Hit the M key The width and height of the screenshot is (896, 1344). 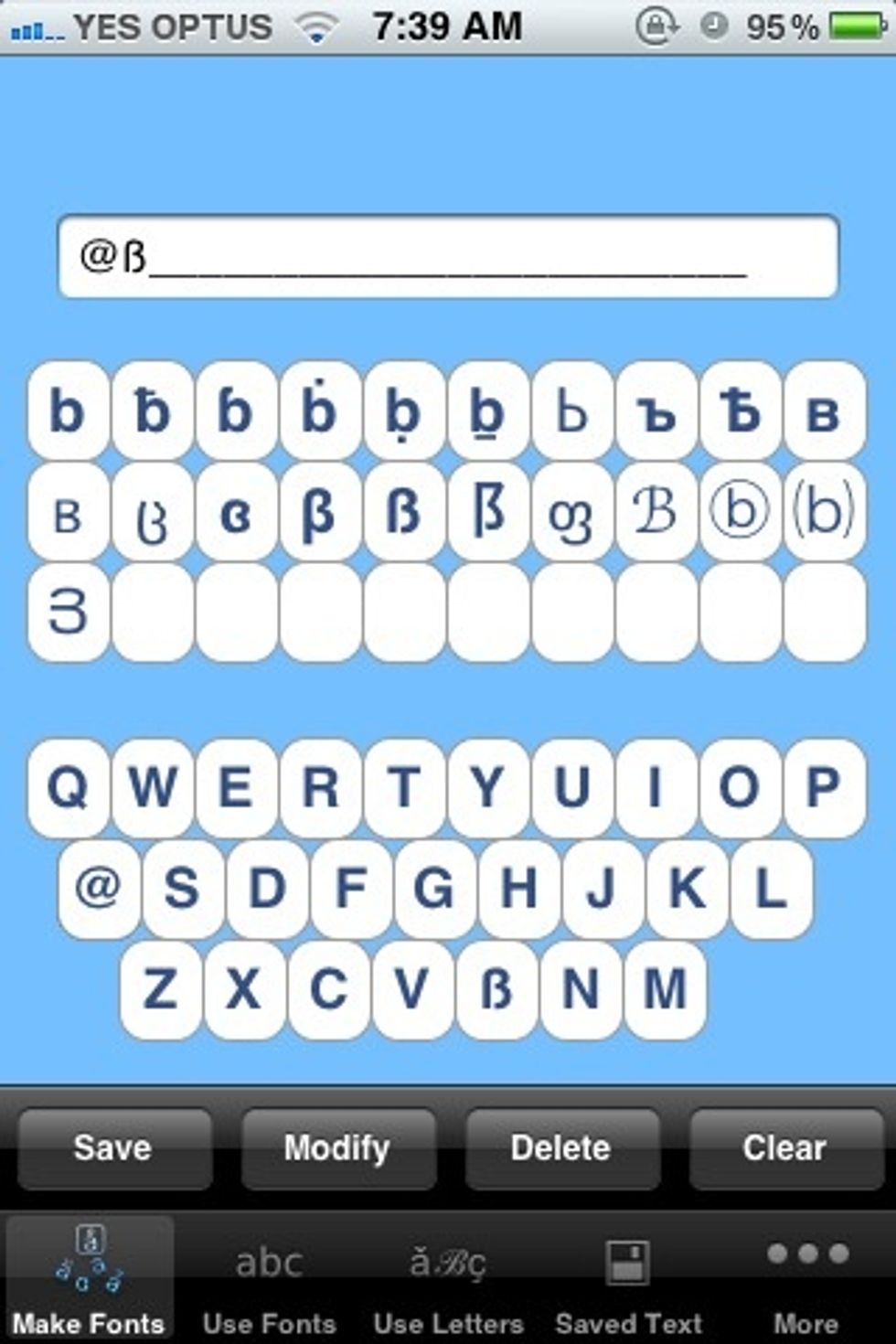pyautogui.click(x=665, y=990)
